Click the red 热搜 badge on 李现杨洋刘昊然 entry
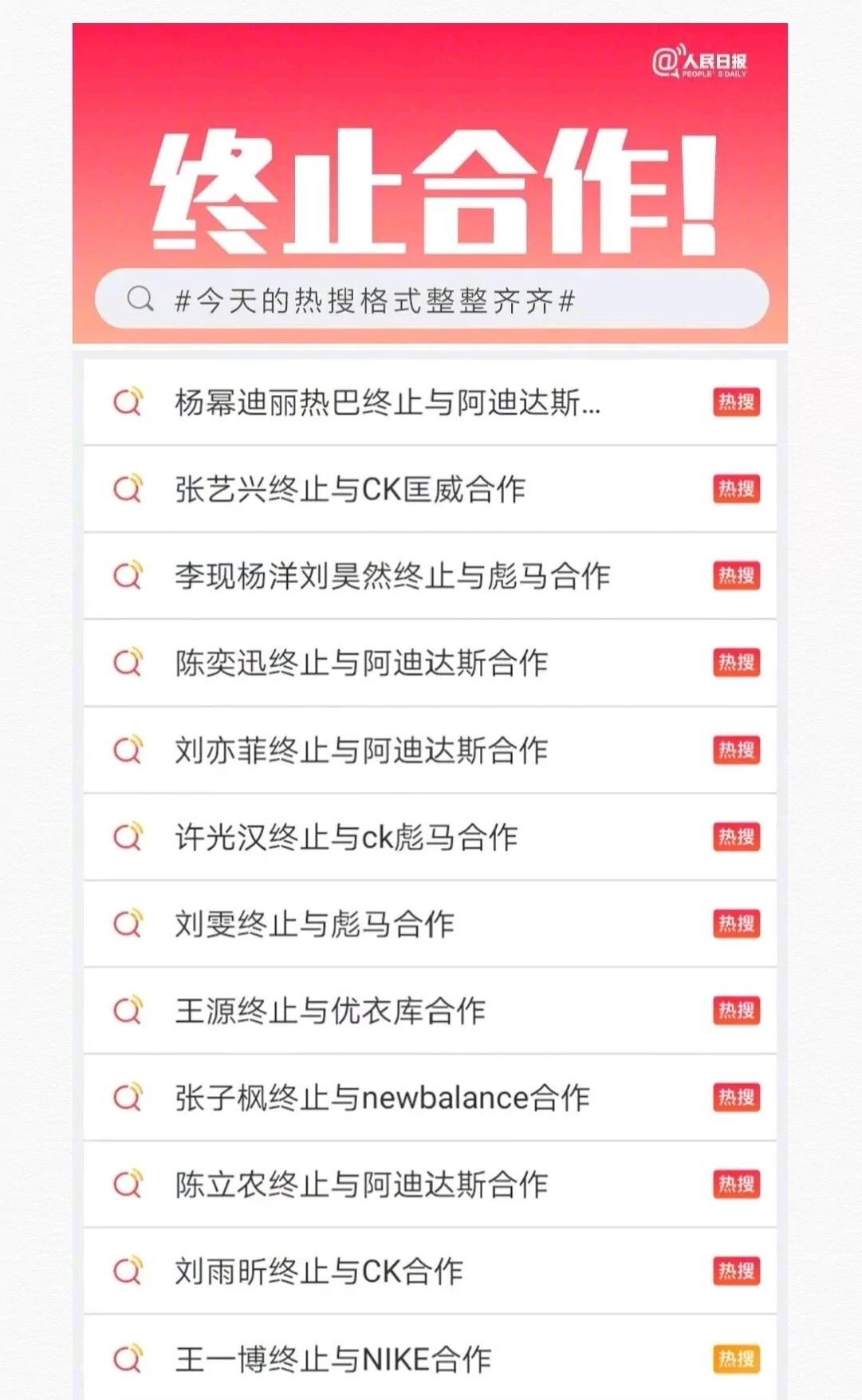The width and height of the screenshot is (862, 1400). pos(734,577)
